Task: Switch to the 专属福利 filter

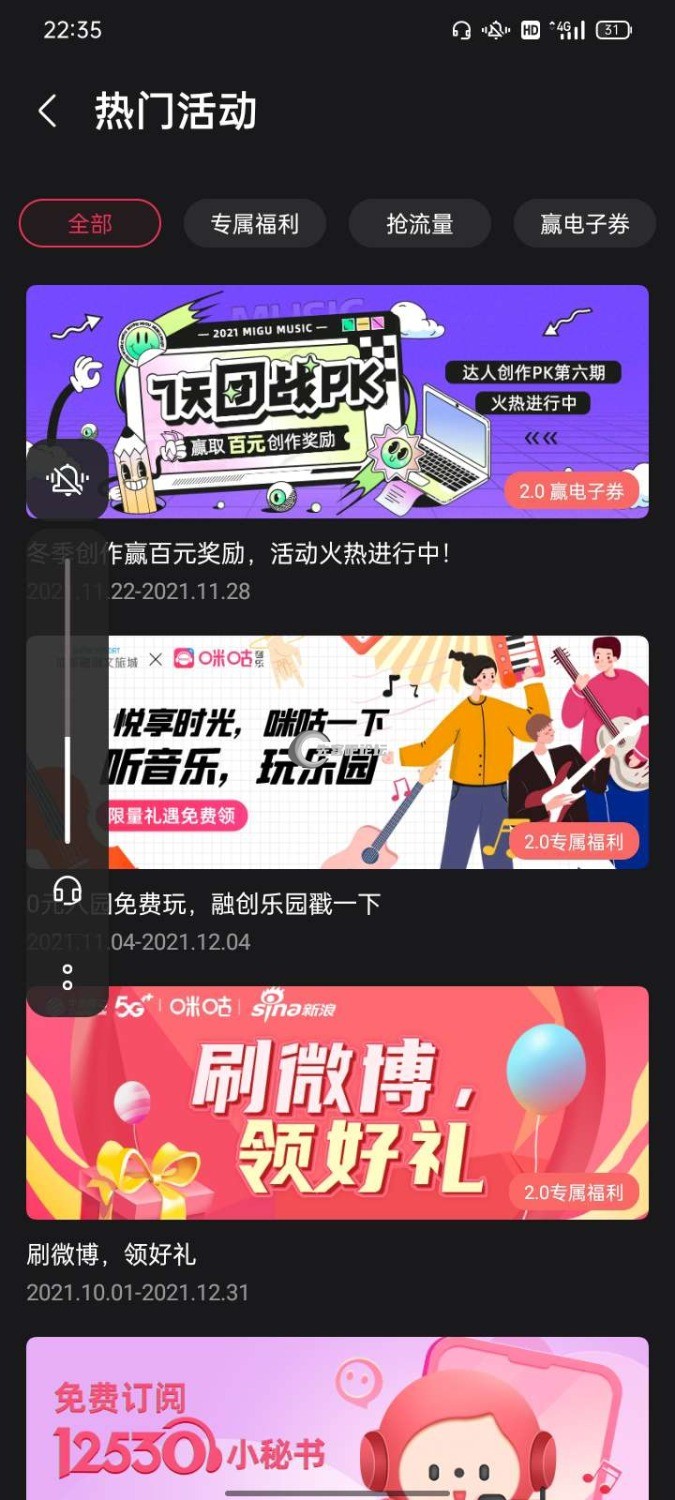Action: 255,224
